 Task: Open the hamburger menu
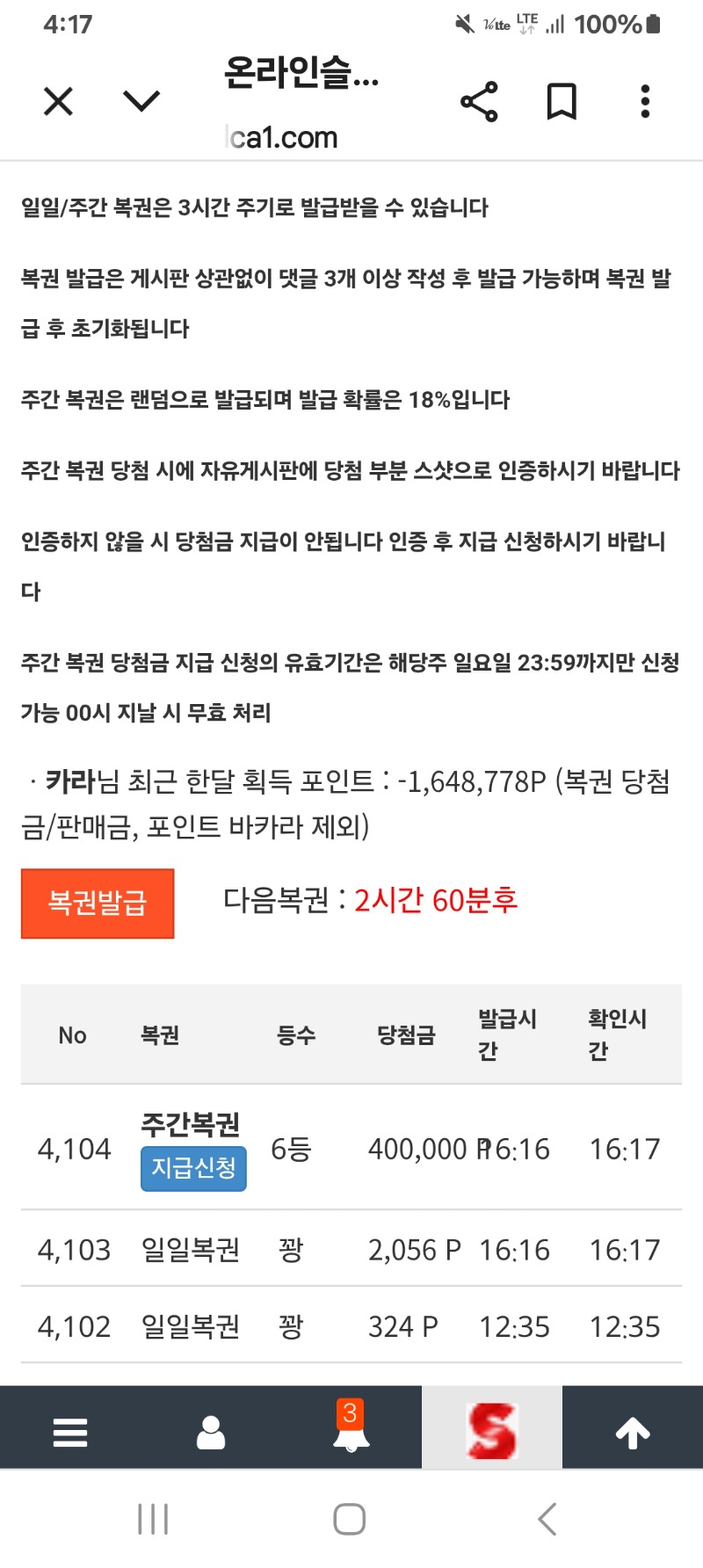[x=70, y=1432]
